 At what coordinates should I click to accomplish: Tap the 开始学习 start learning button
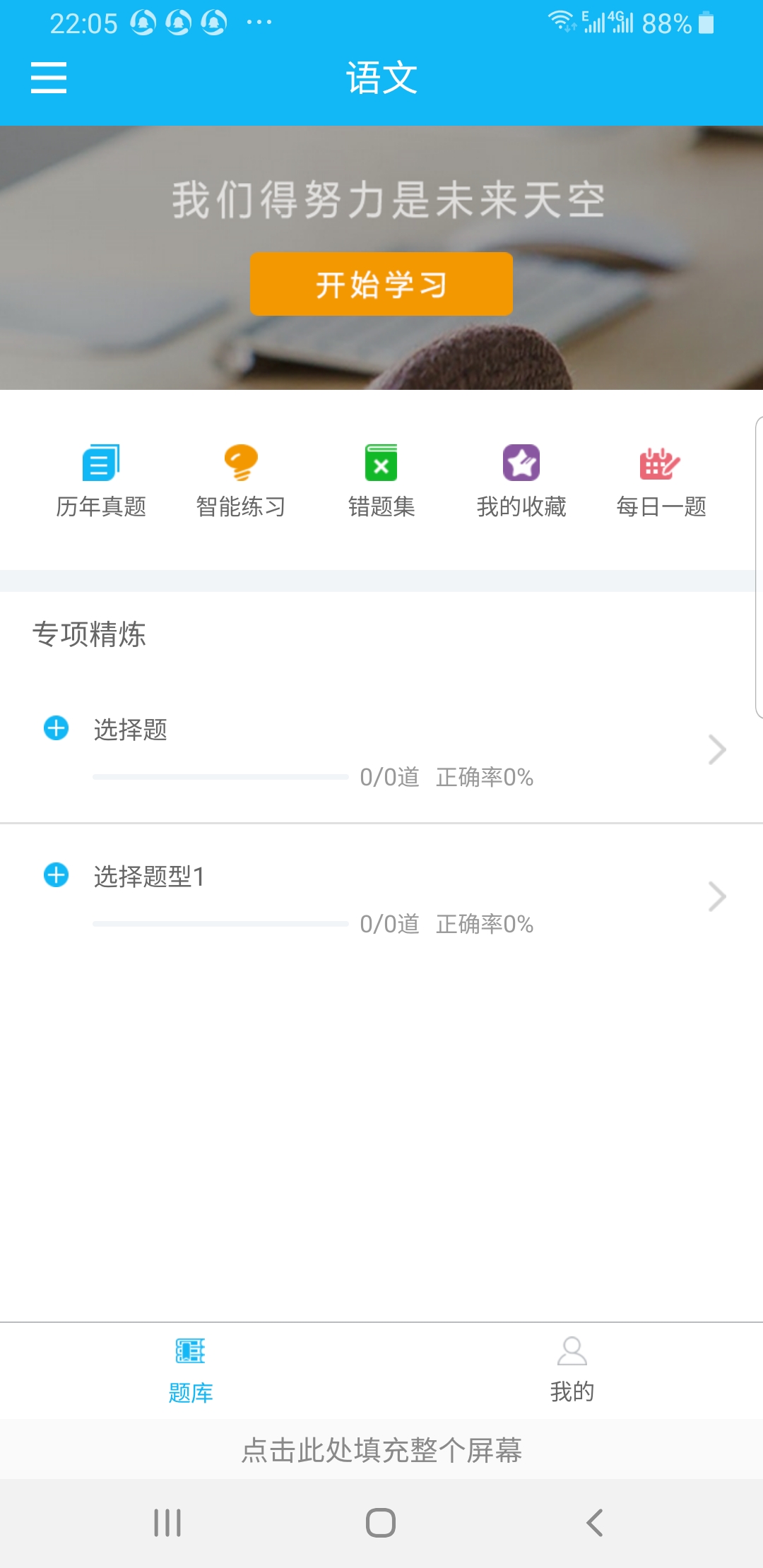pyautogui.click(x=381, y=283)
